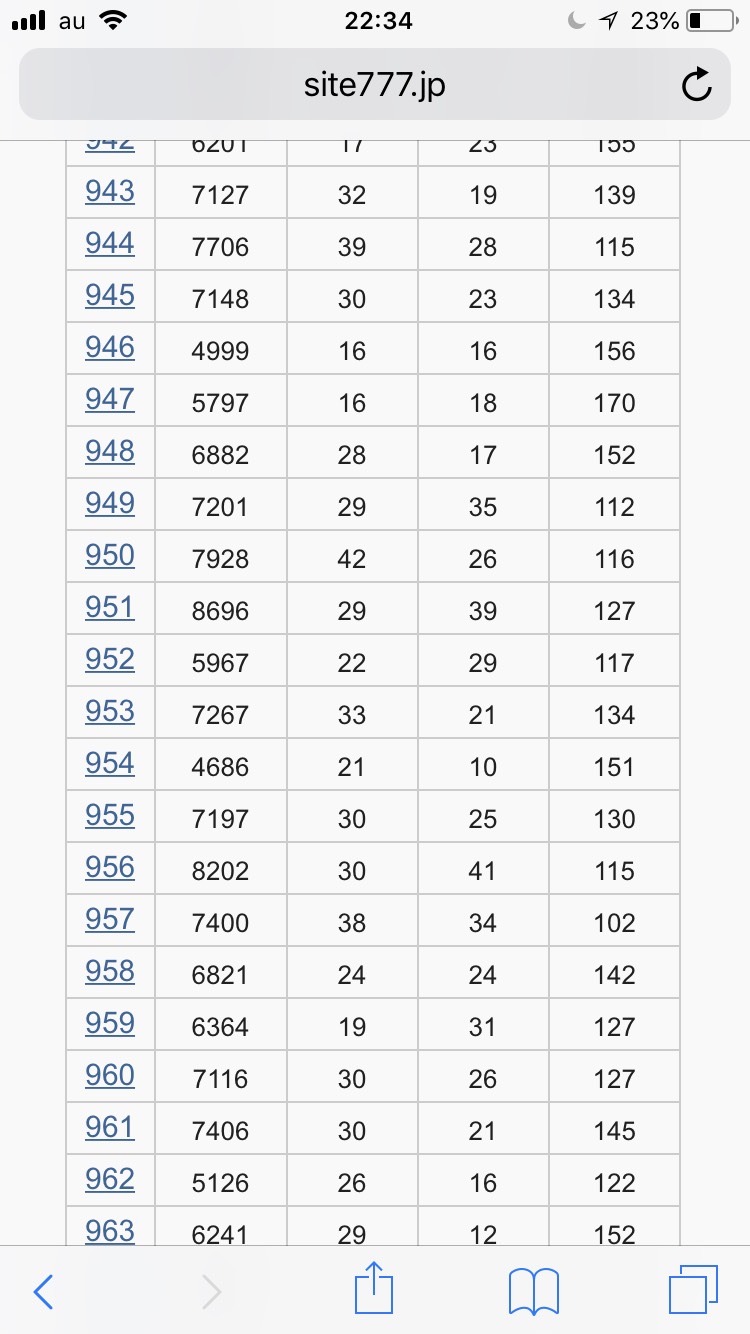Select the 957 link
Screen dimensions: 750x1334
[x=110, y=919]
